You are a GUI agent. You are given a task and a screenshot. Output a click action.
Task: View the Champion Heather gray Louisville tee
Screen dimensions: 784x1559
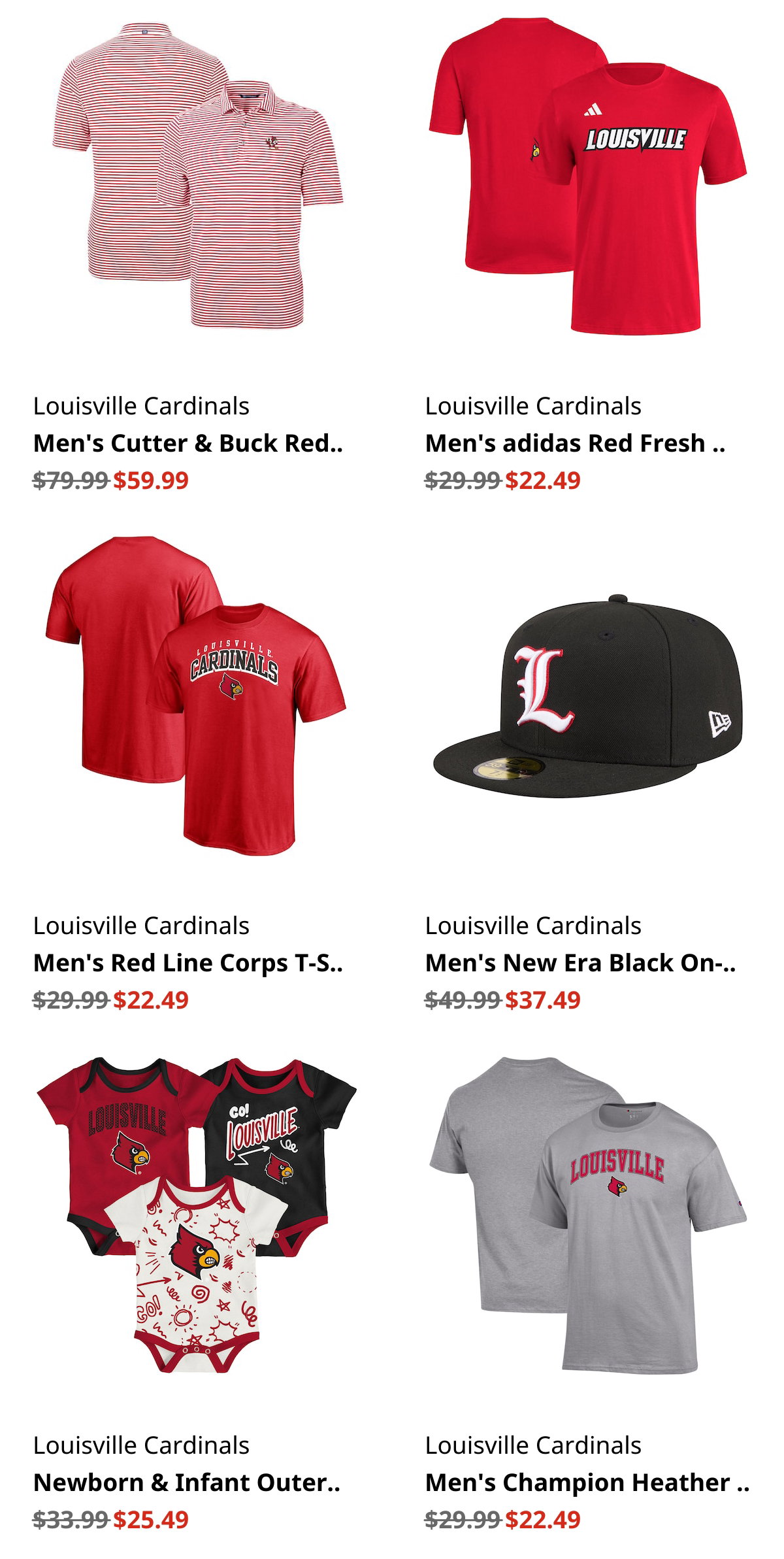click(587, 1215)
